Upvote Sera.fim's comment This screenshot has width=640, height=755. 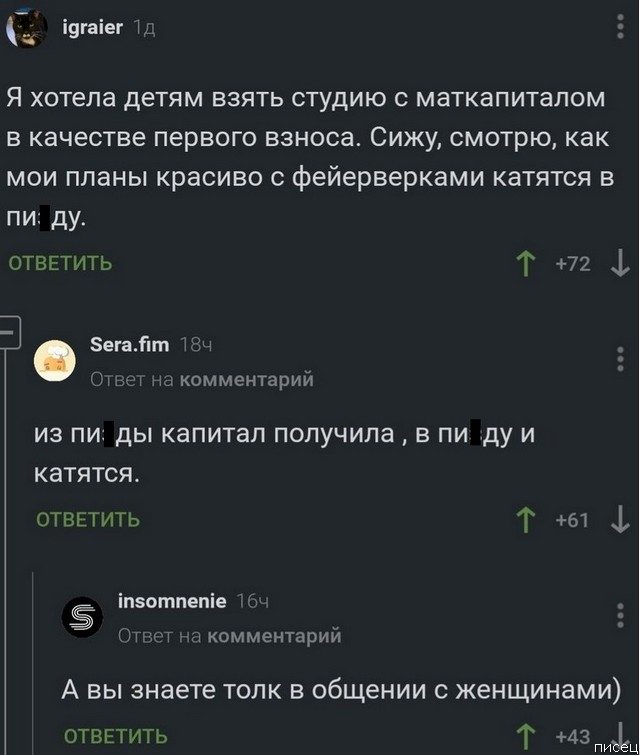click(524, 519)
